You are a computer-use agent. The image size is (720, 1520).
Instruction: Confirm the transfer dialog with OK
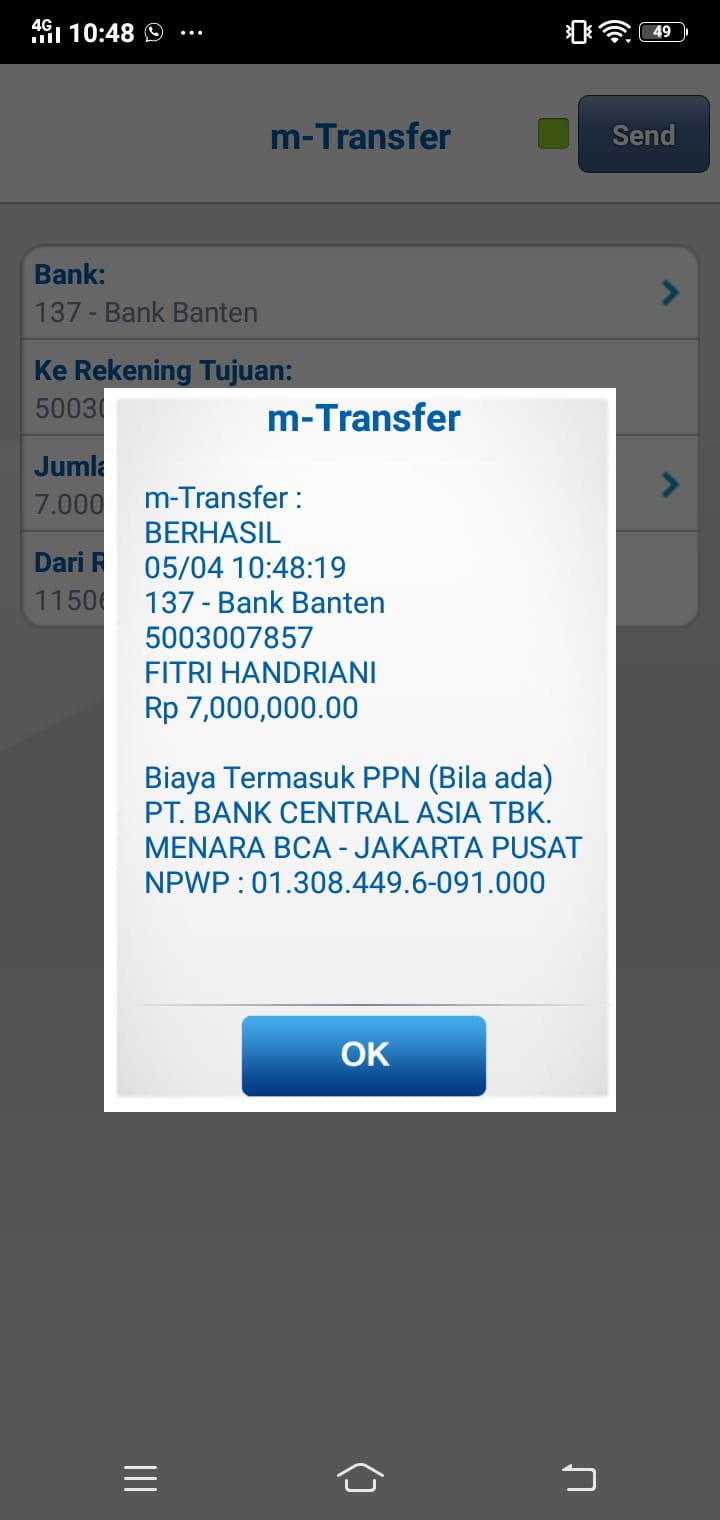pyautogui.click(x=363, y=1055)
